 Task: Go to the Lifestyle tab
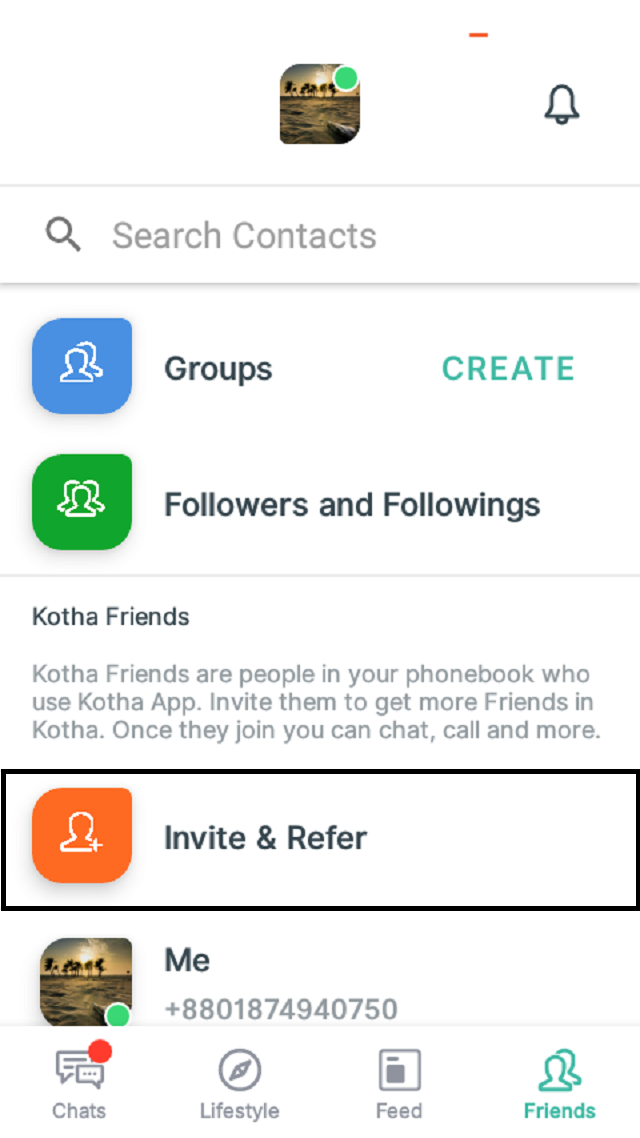tap(239, 1083)
